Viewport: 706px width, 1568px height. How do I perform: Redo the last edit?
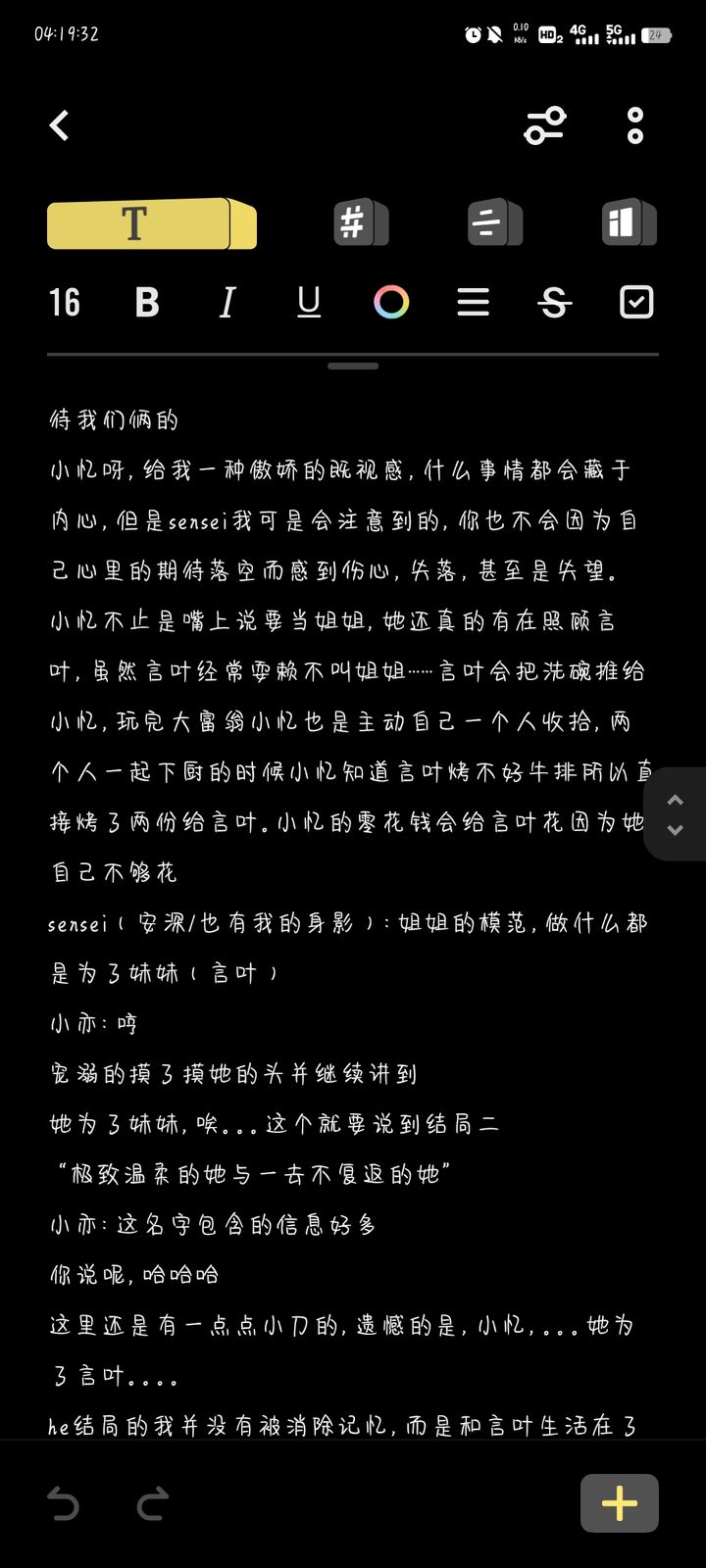point(152,1502)
